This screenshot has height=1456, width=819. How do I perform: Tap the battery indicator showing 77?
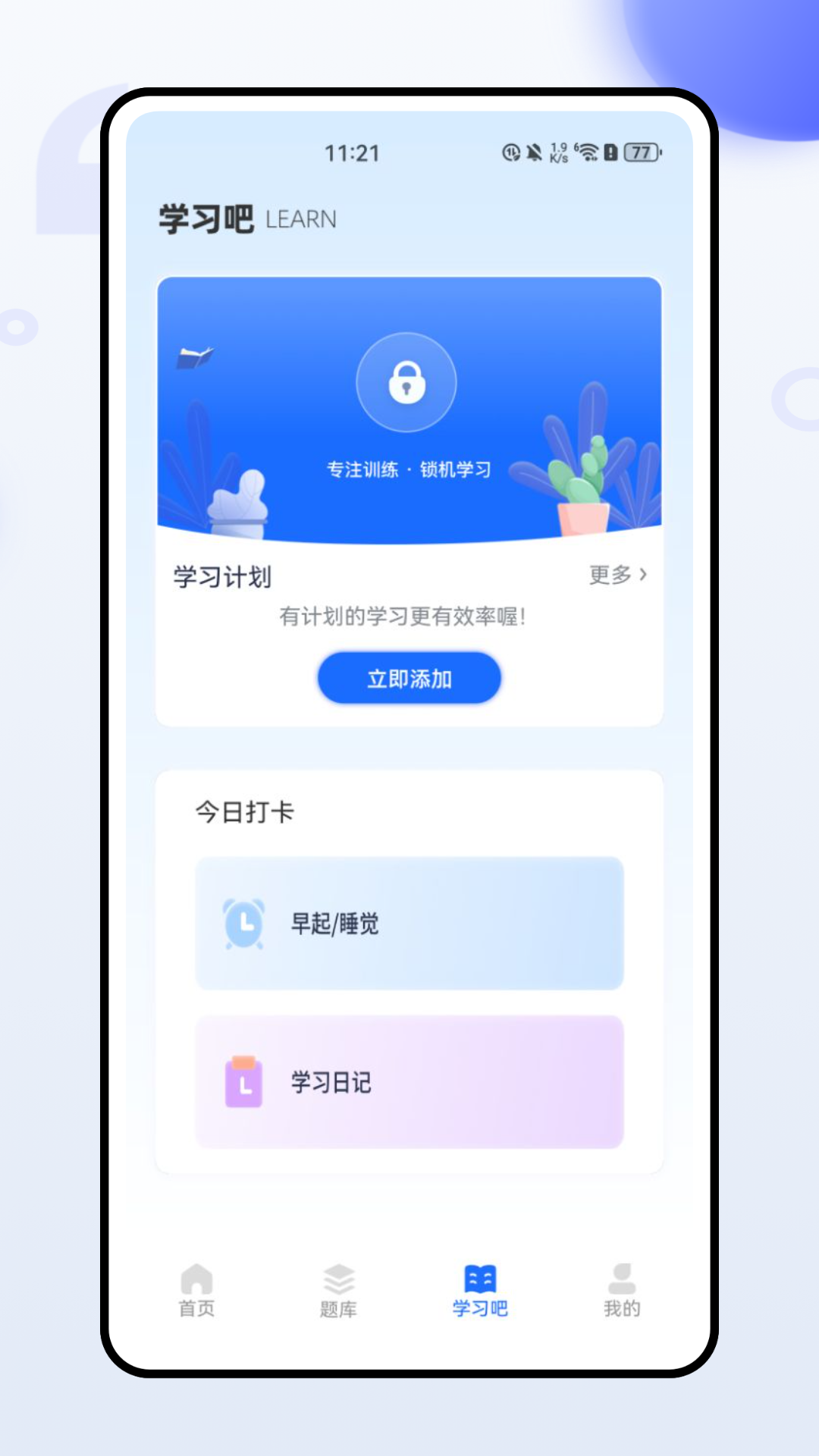(638, 152)
